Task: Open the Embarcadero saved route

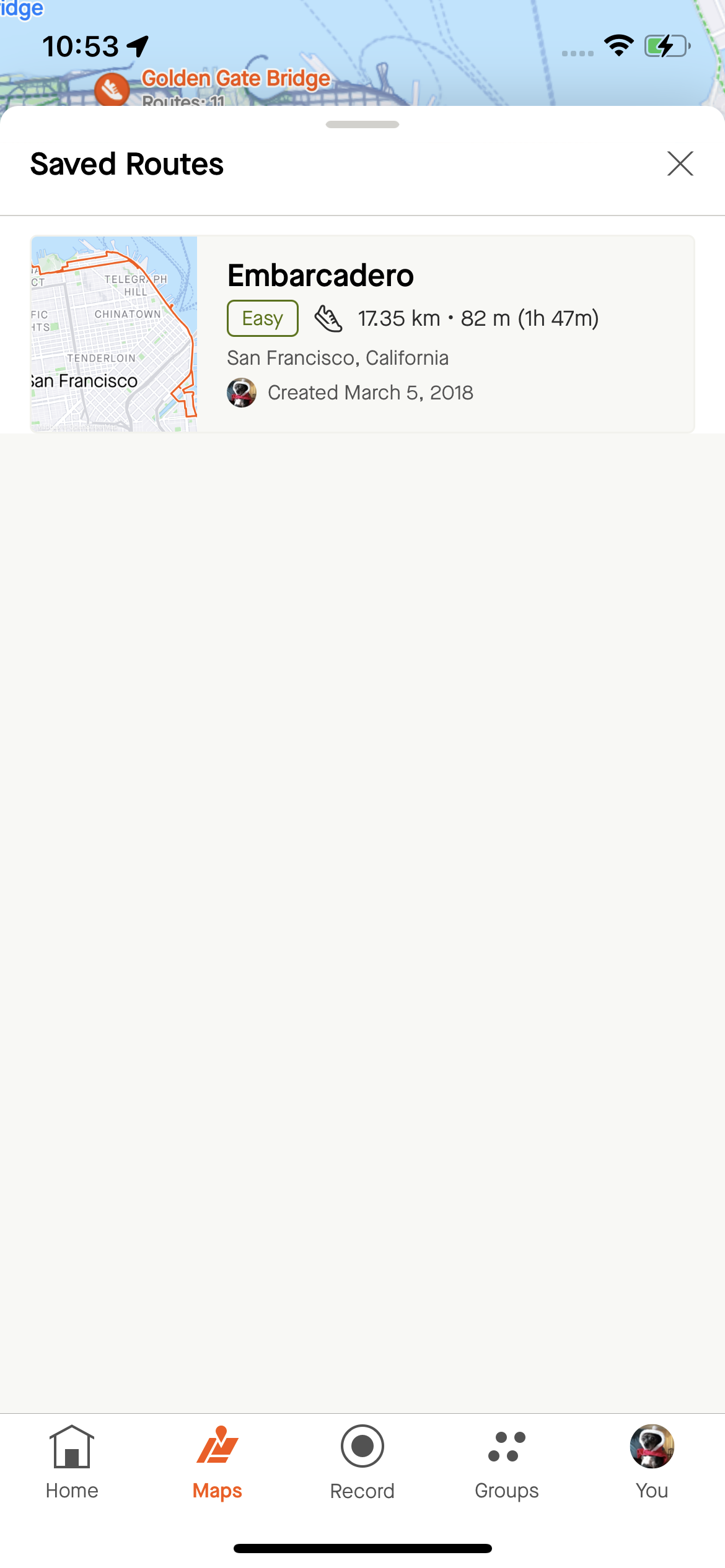Action: pyautogui.click(x=362, y=334)
